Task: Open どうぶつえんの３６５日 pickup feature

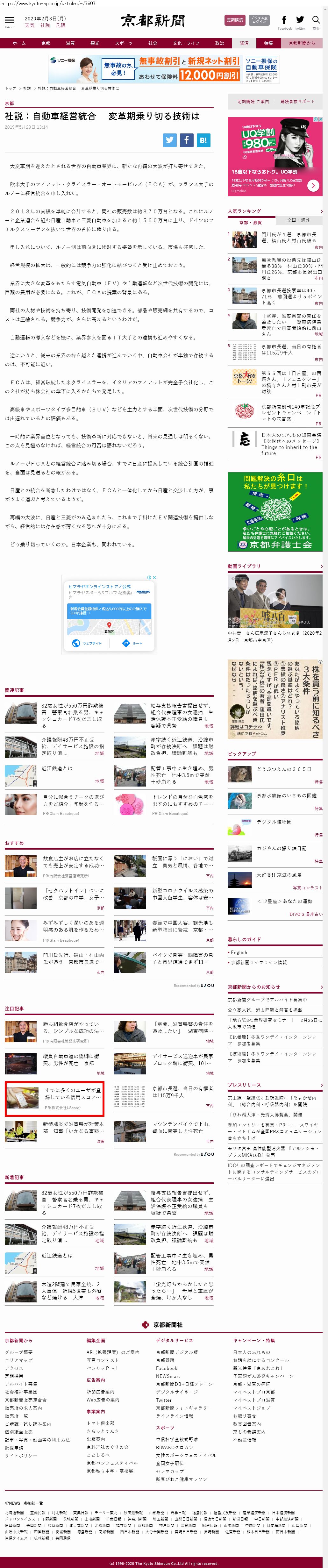Action: 284,769
